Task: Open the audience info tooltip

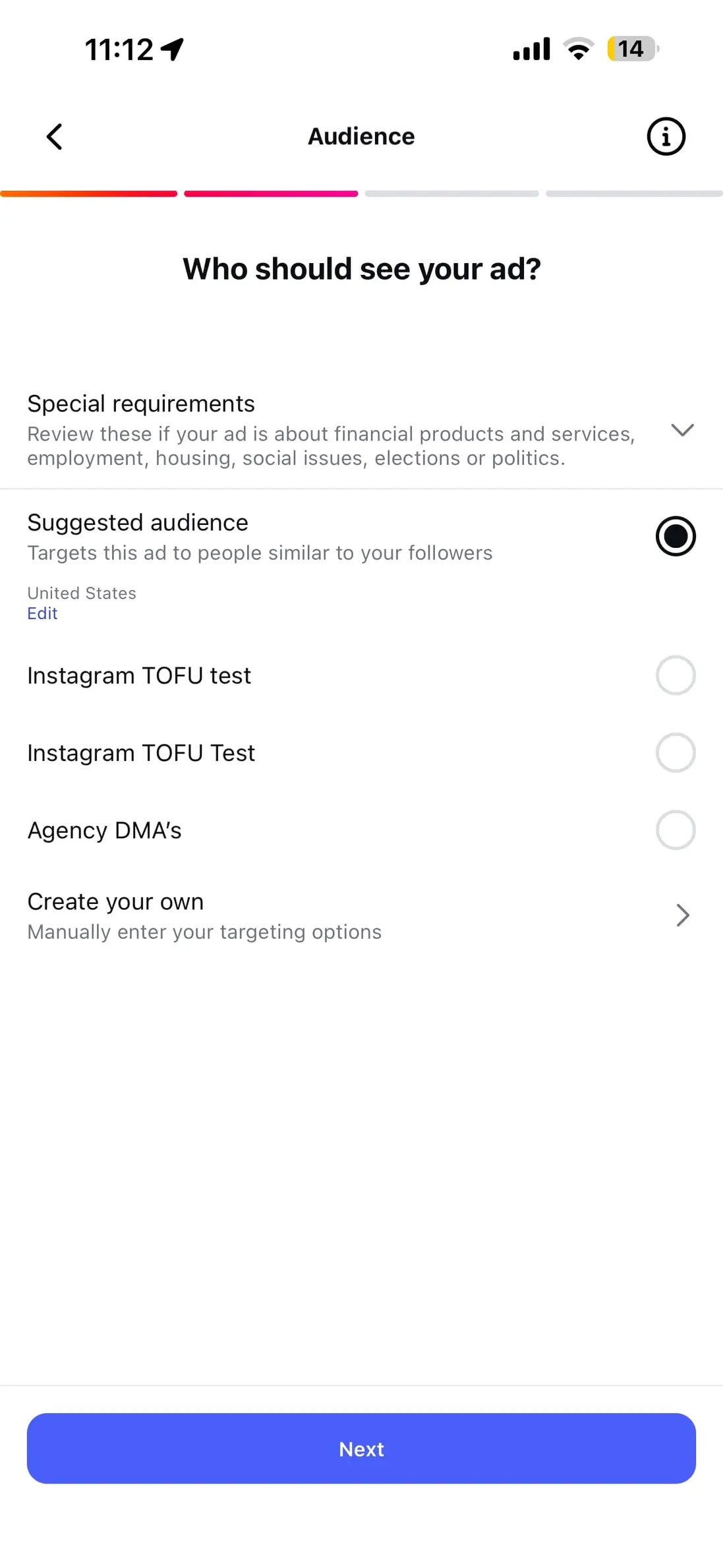Action: 666,136
